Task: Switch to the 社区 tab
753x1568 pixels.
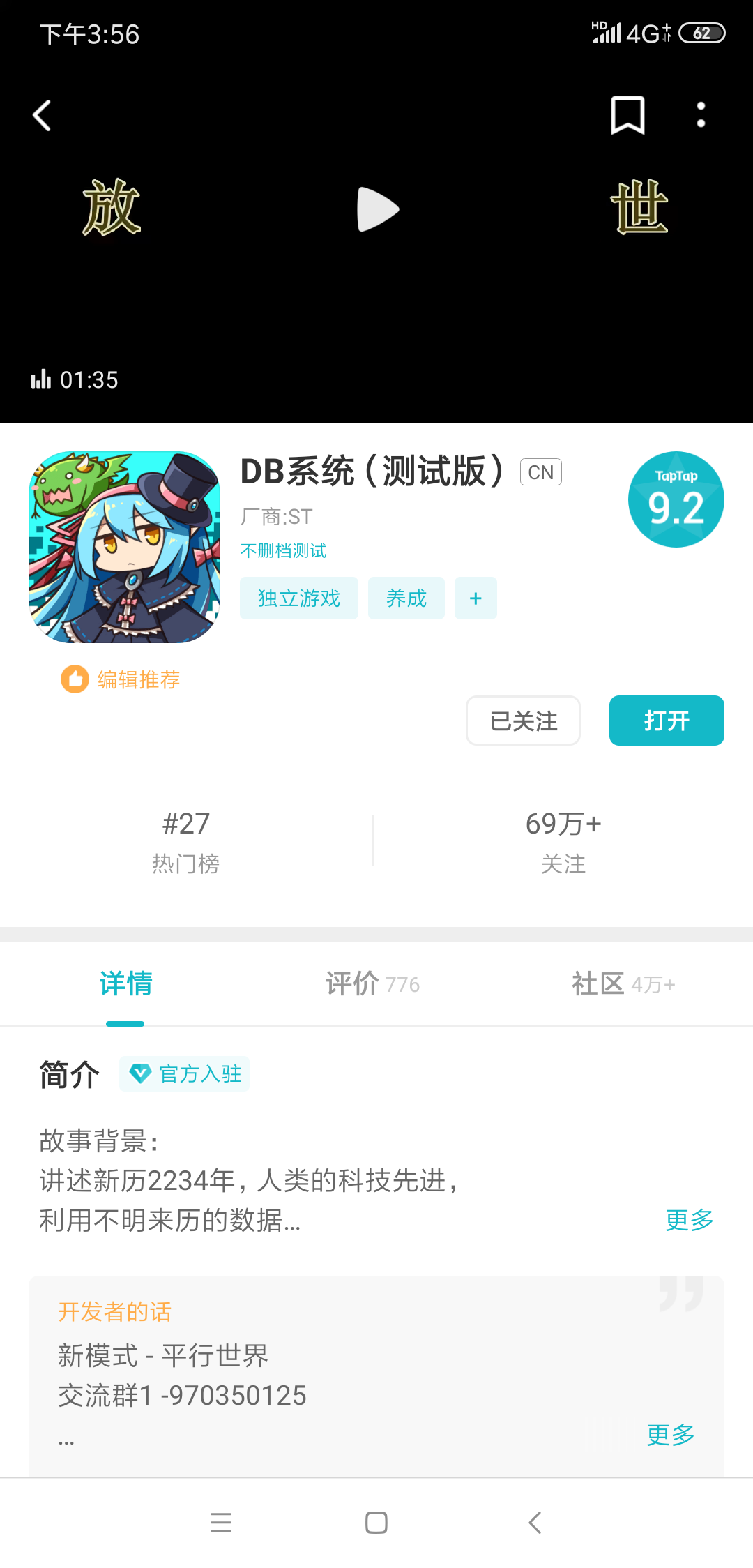Action: [623, 984]
